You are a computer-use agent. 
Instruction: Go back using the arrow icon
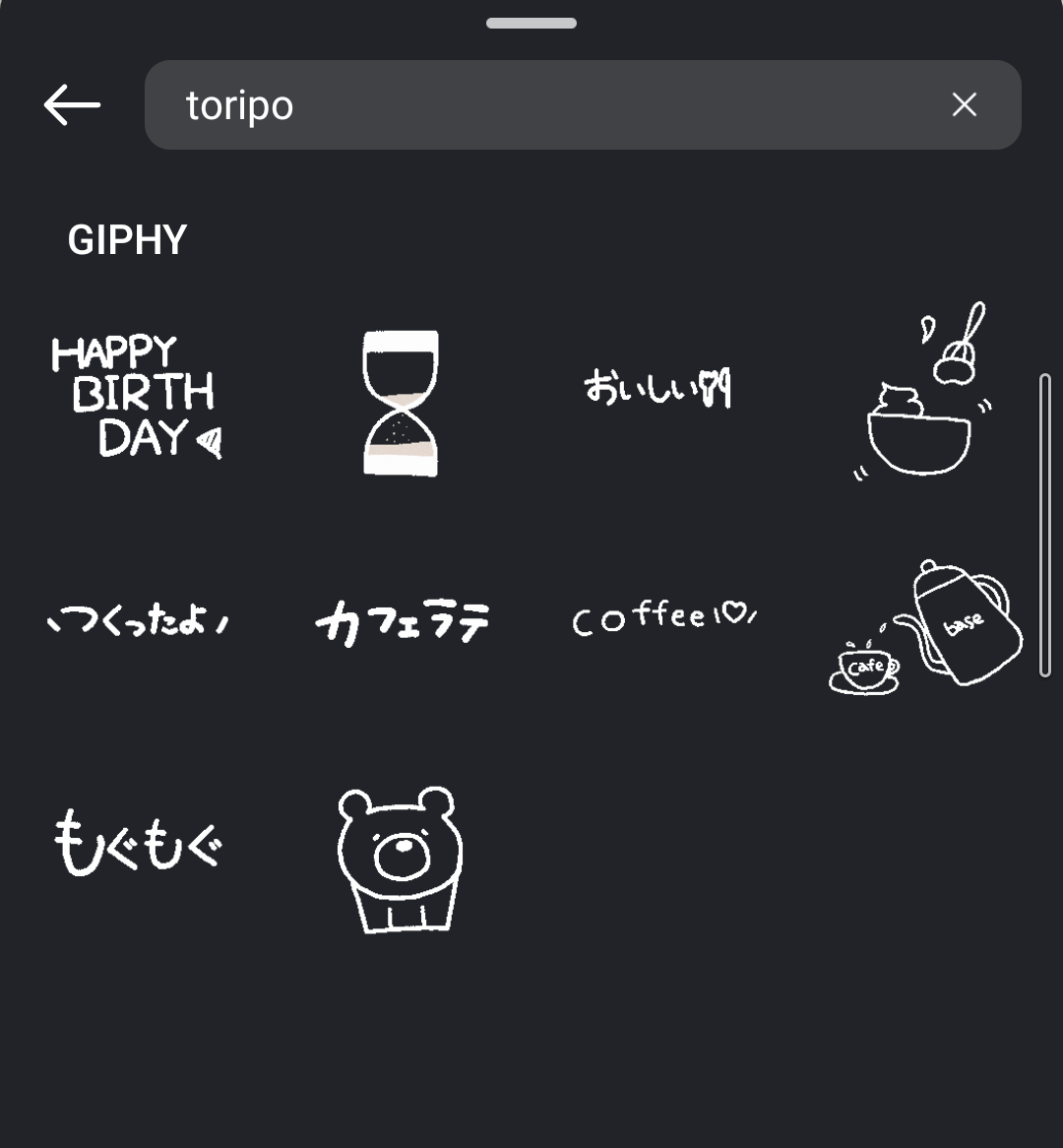pyautogui.click(x=72, y=104)
